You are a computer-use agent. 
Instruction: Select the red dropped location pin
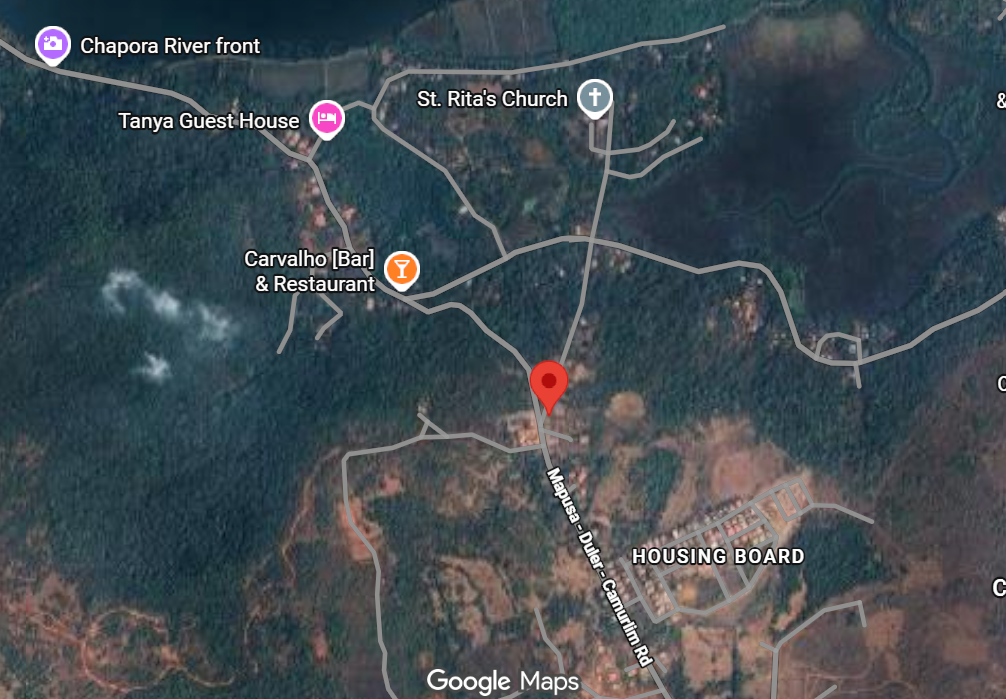(549, 384)
